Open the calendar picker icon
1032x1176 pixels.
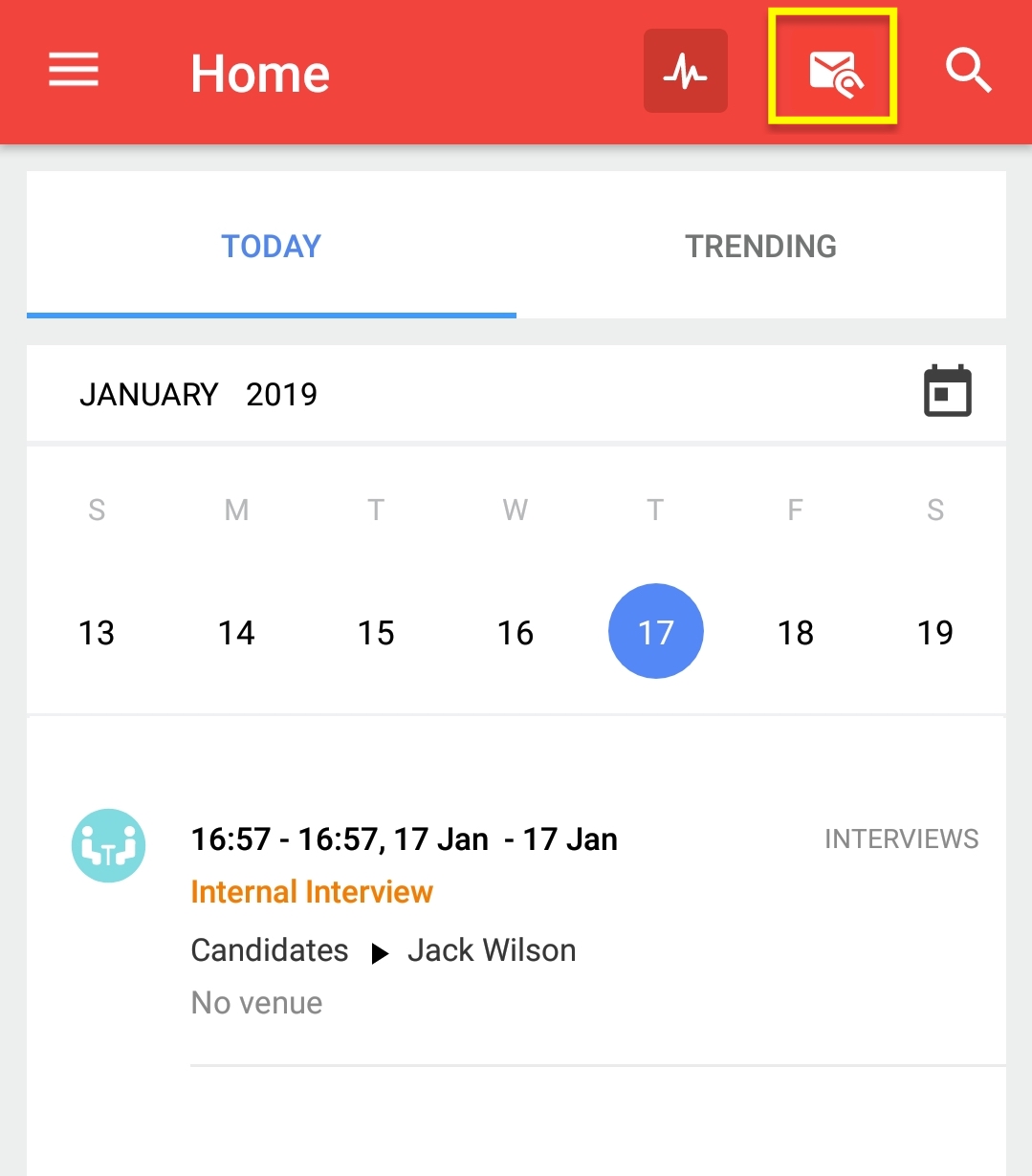(x=947, y=392)
